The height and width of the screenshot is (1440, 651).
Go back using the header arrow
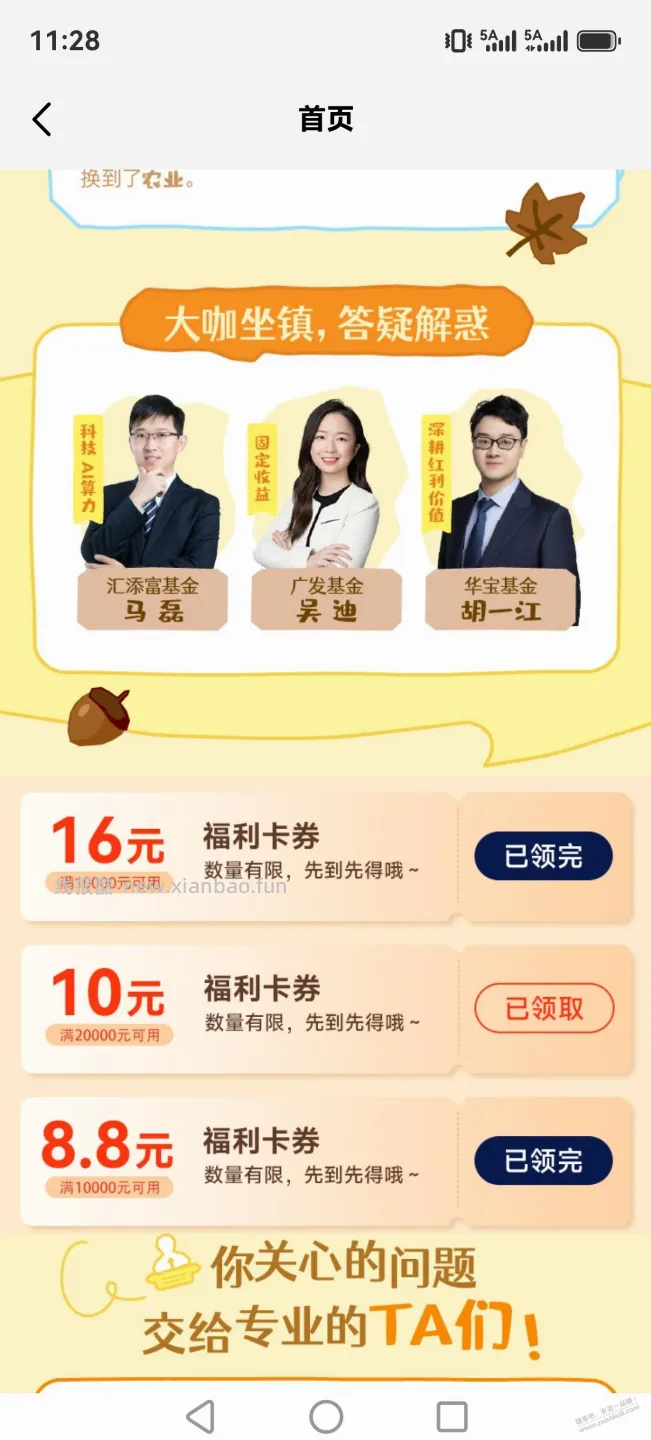click(41, 119)
